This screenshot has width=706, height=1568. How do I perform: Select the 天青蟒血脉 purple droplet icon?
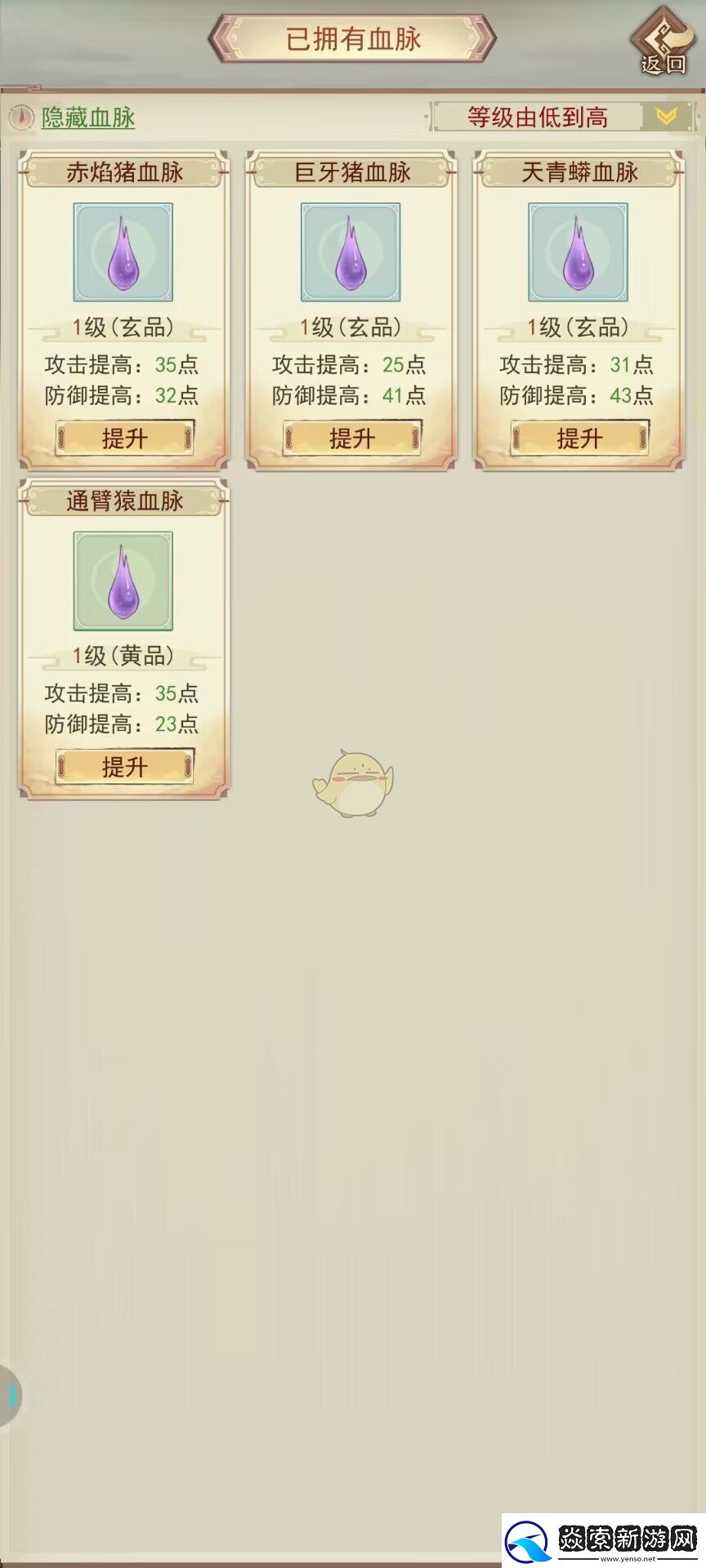click(577, 252)
